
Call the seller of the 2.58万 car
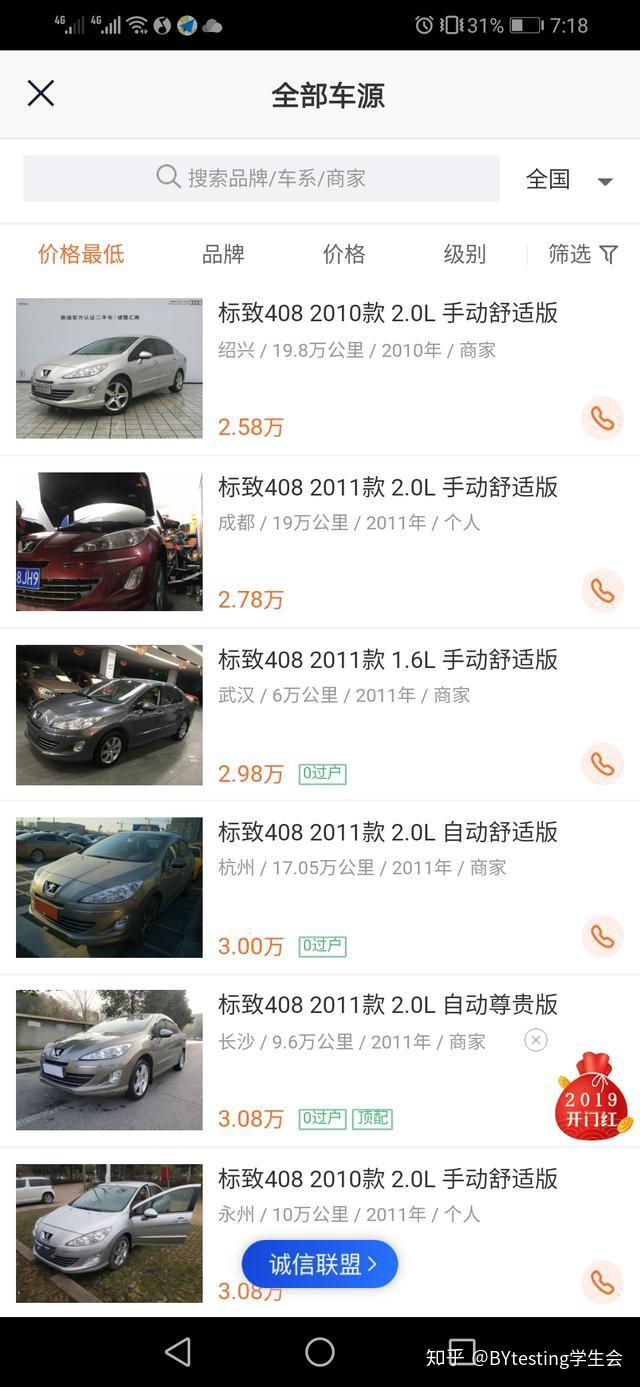(602, 418)
